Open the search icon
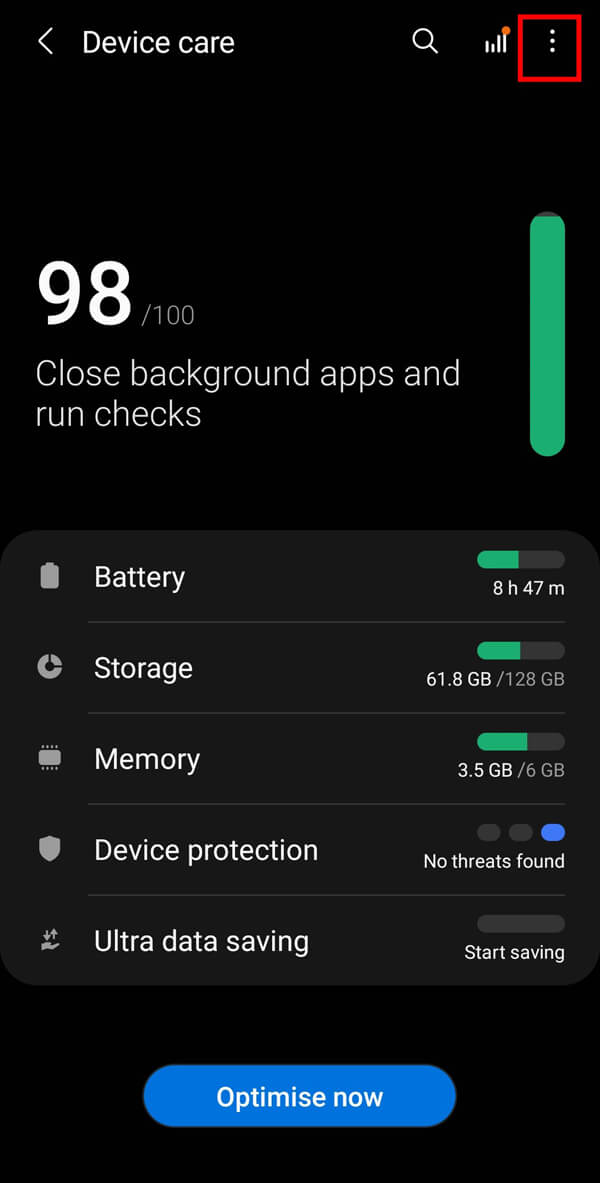This screenshot has width=600, height=1183. coord(425,42)
